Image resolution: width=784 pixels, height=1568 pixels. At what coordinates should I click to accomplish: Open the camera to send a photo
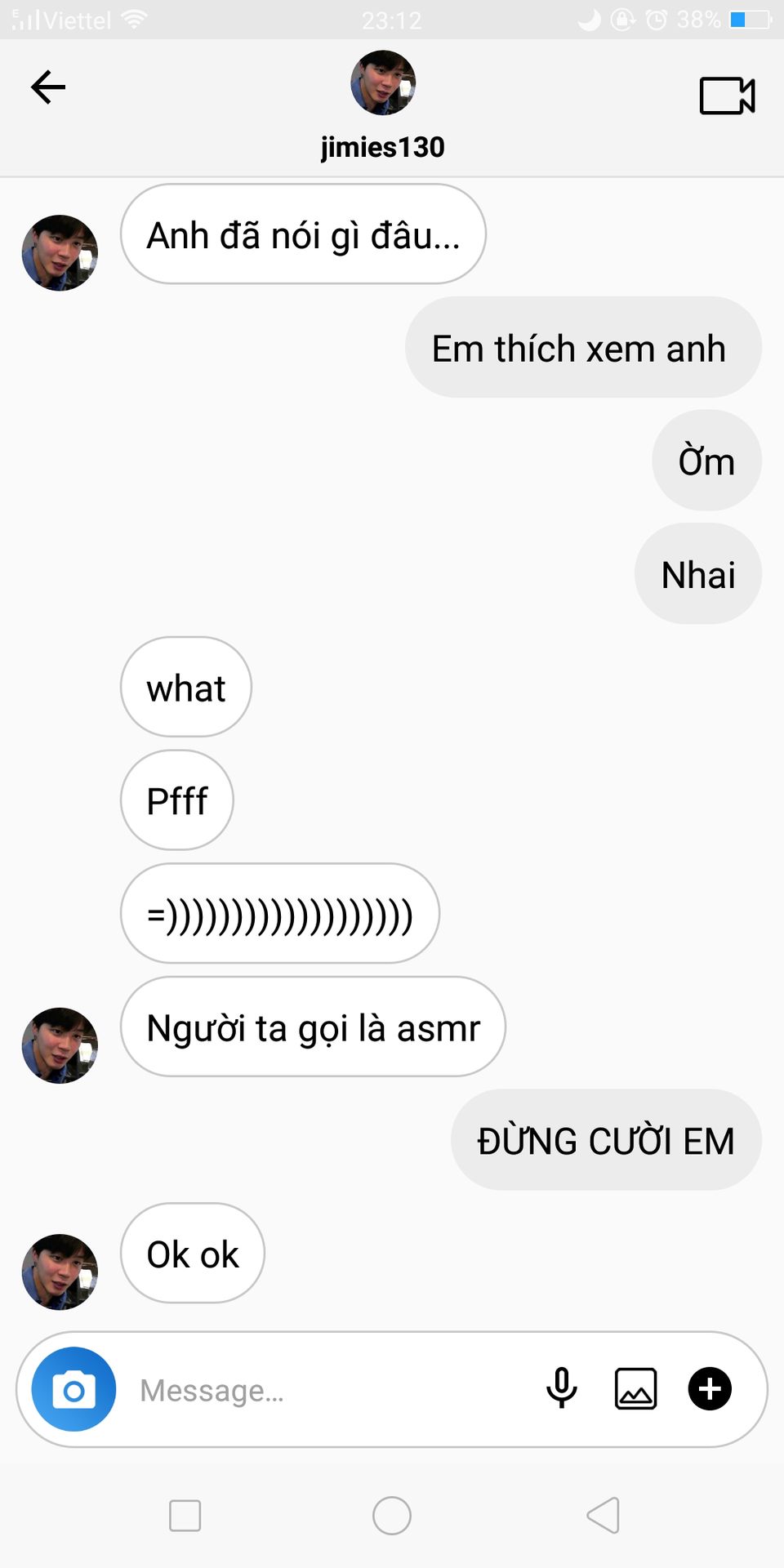(x=73, y=1389)
